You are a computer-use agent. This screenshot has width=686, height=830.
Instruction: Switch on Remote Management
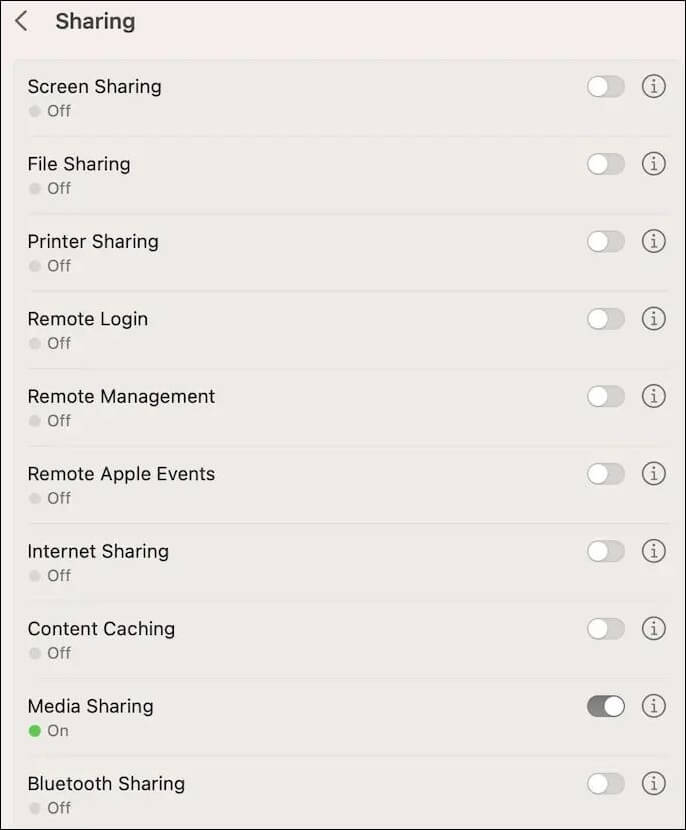[605, 397]
